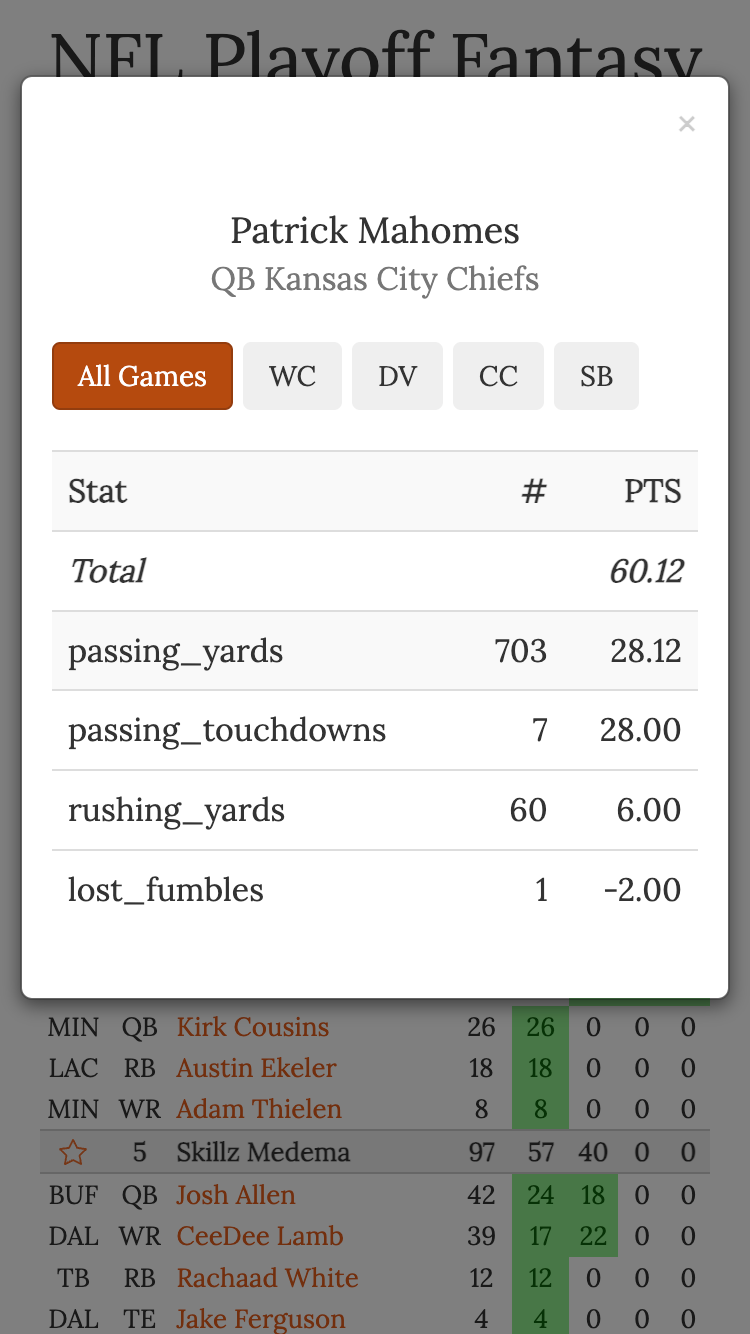Switch to SB game stats
Viewport: 750px width, 1334px height.
(596, 376)
